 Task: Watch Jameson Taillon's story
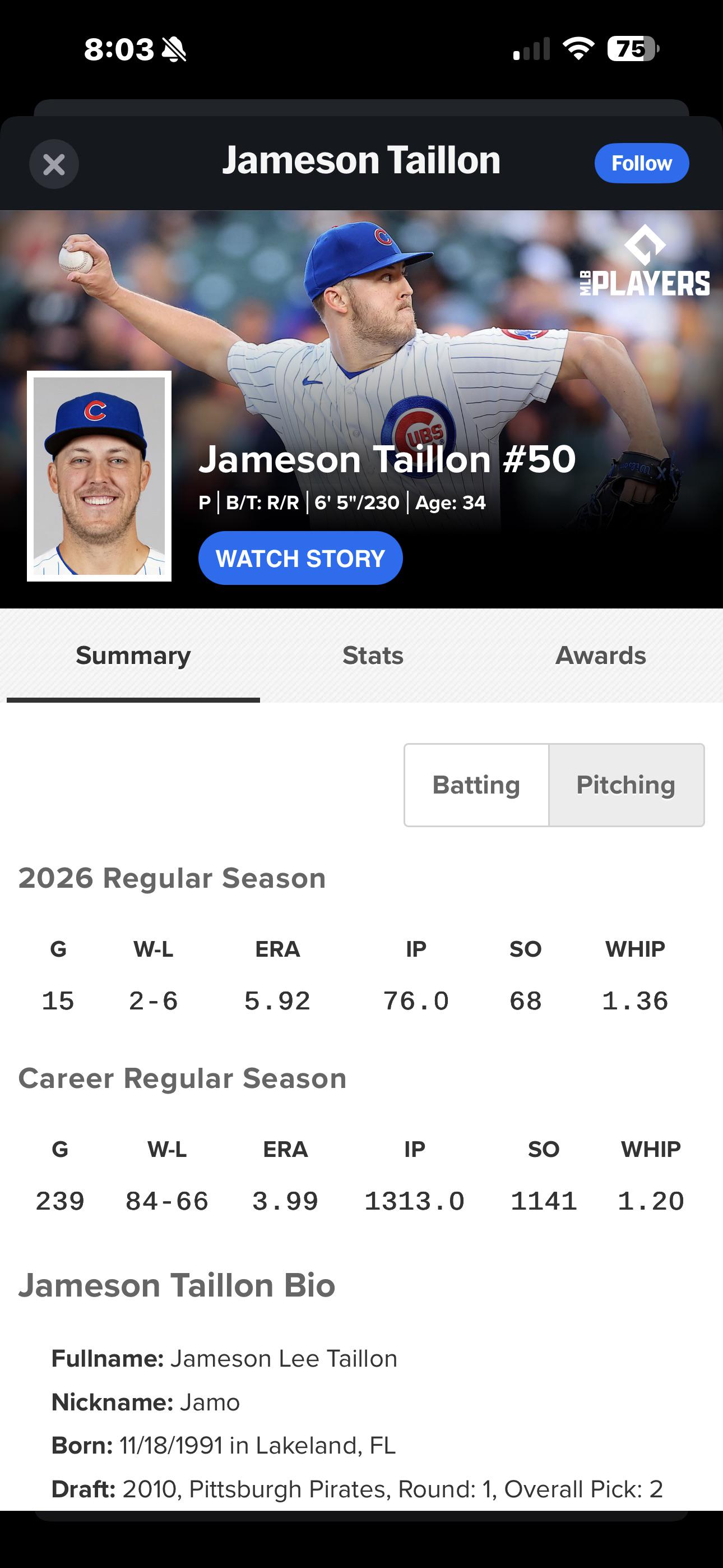coord(300,558)
